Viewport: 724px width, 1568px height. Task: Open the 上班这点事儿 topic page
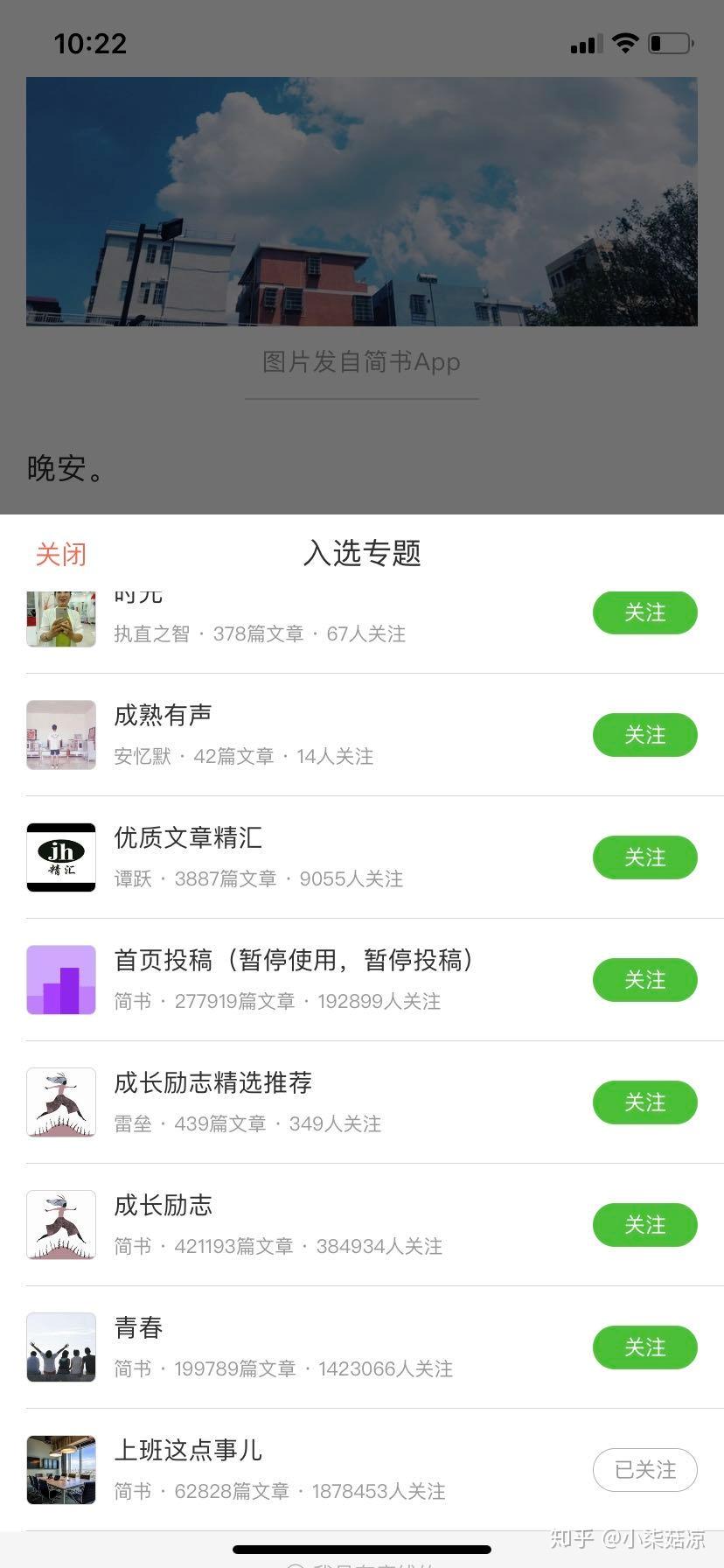coord(188,1451)
